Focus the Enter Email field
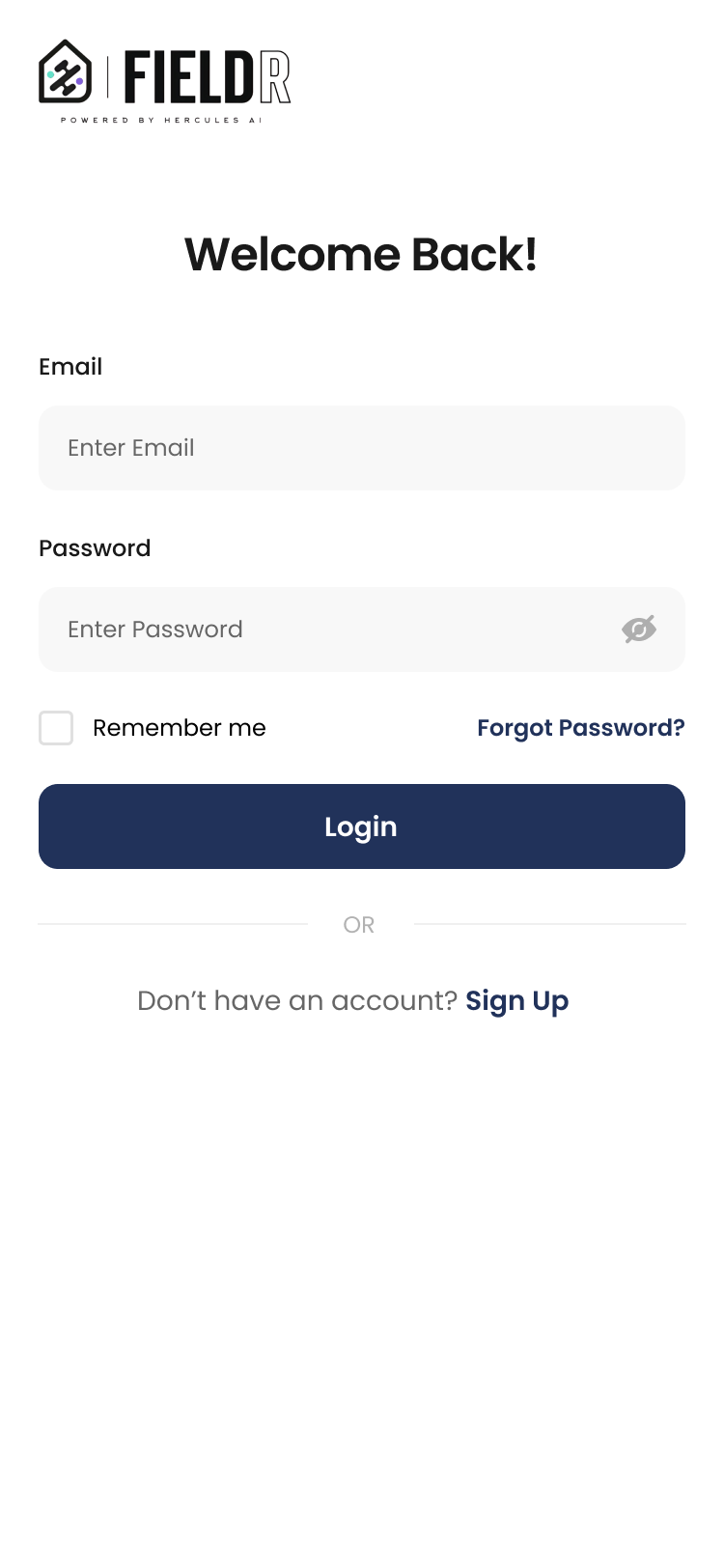The height and width of the screenshot is (1568, 724). click(362, 448)
